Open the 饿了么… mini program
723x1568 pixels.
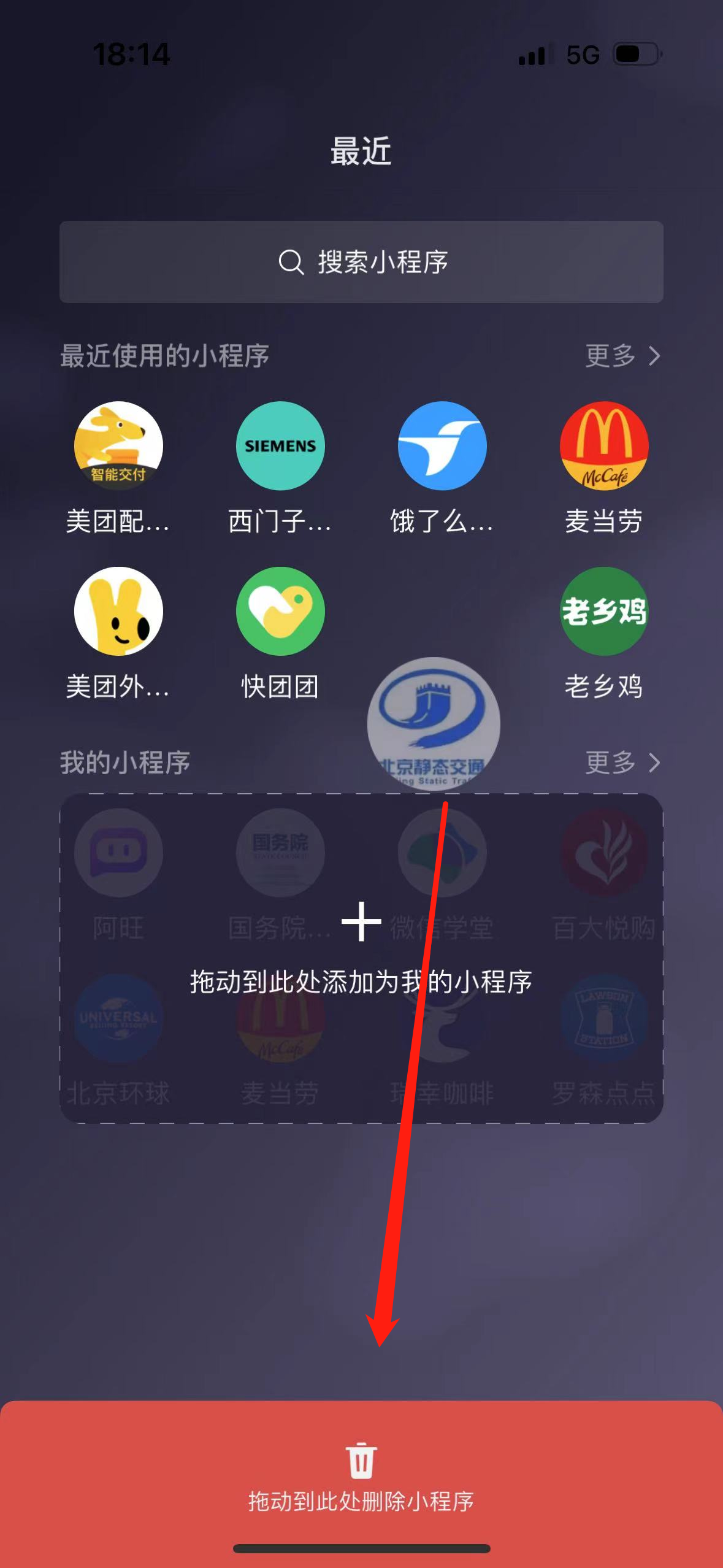point(442,446)
